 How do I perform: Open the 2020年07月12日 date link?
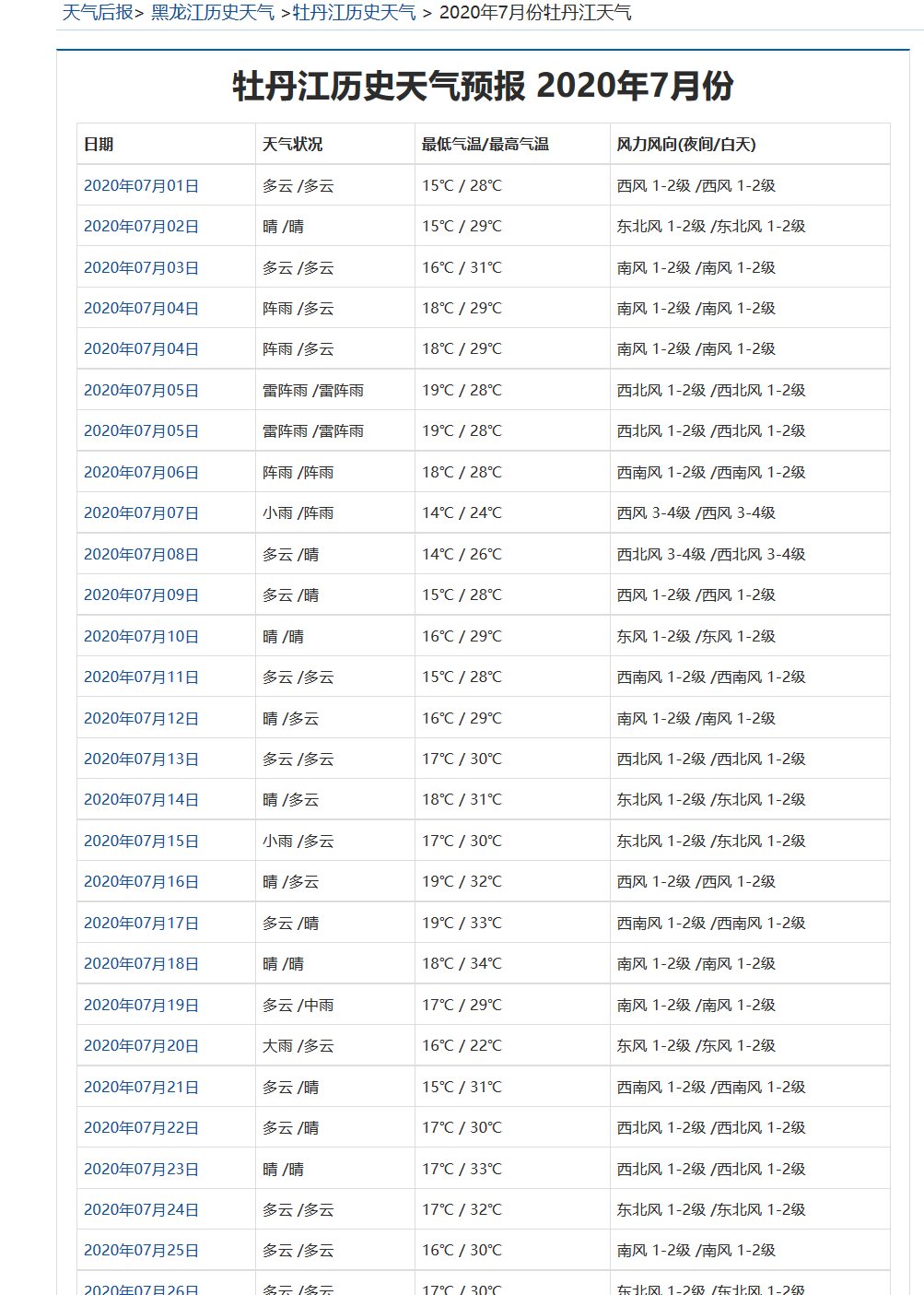(x=141, y=719)
